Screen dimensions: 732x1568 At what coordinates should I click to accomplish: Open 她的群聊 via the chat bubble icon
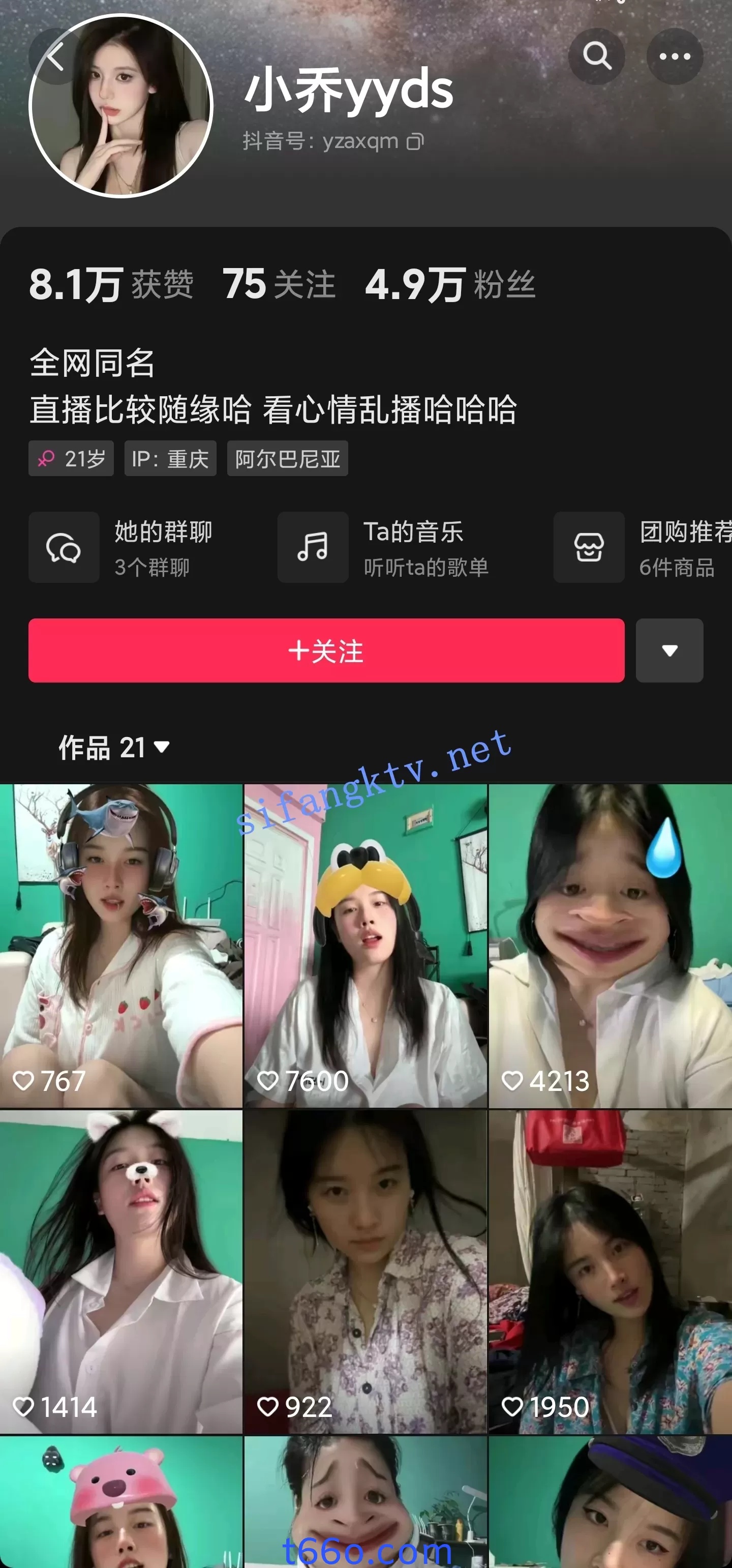point(64,547)
